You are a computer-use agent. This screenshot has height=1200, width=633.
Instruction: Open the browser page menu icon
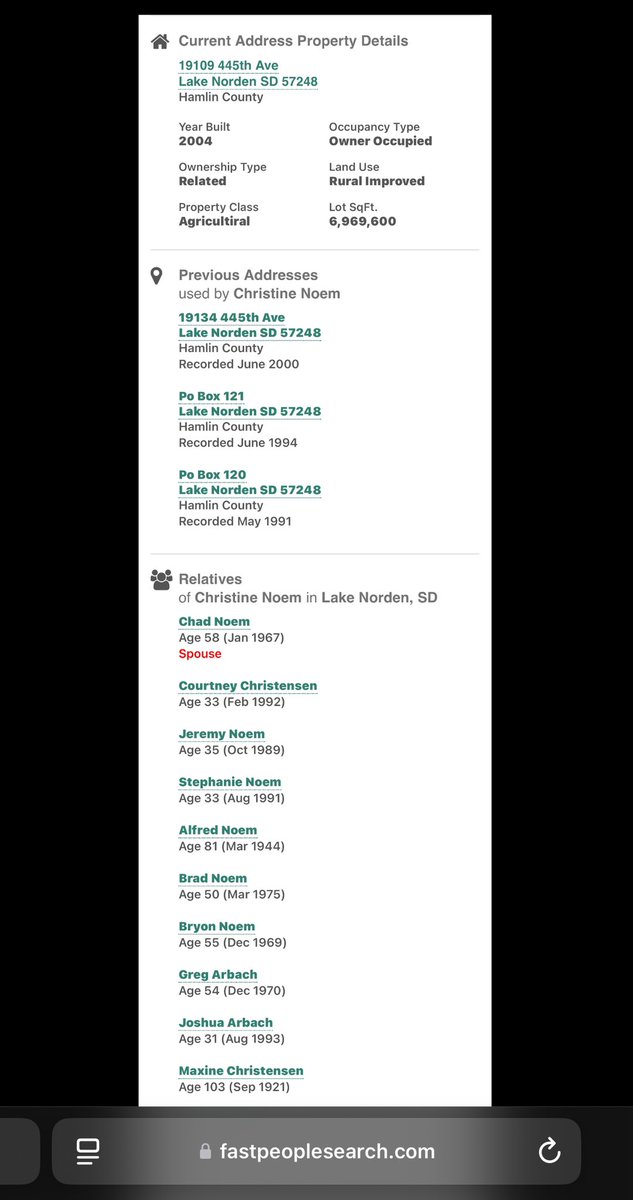pyautogui.click(x=87, y=1151)
